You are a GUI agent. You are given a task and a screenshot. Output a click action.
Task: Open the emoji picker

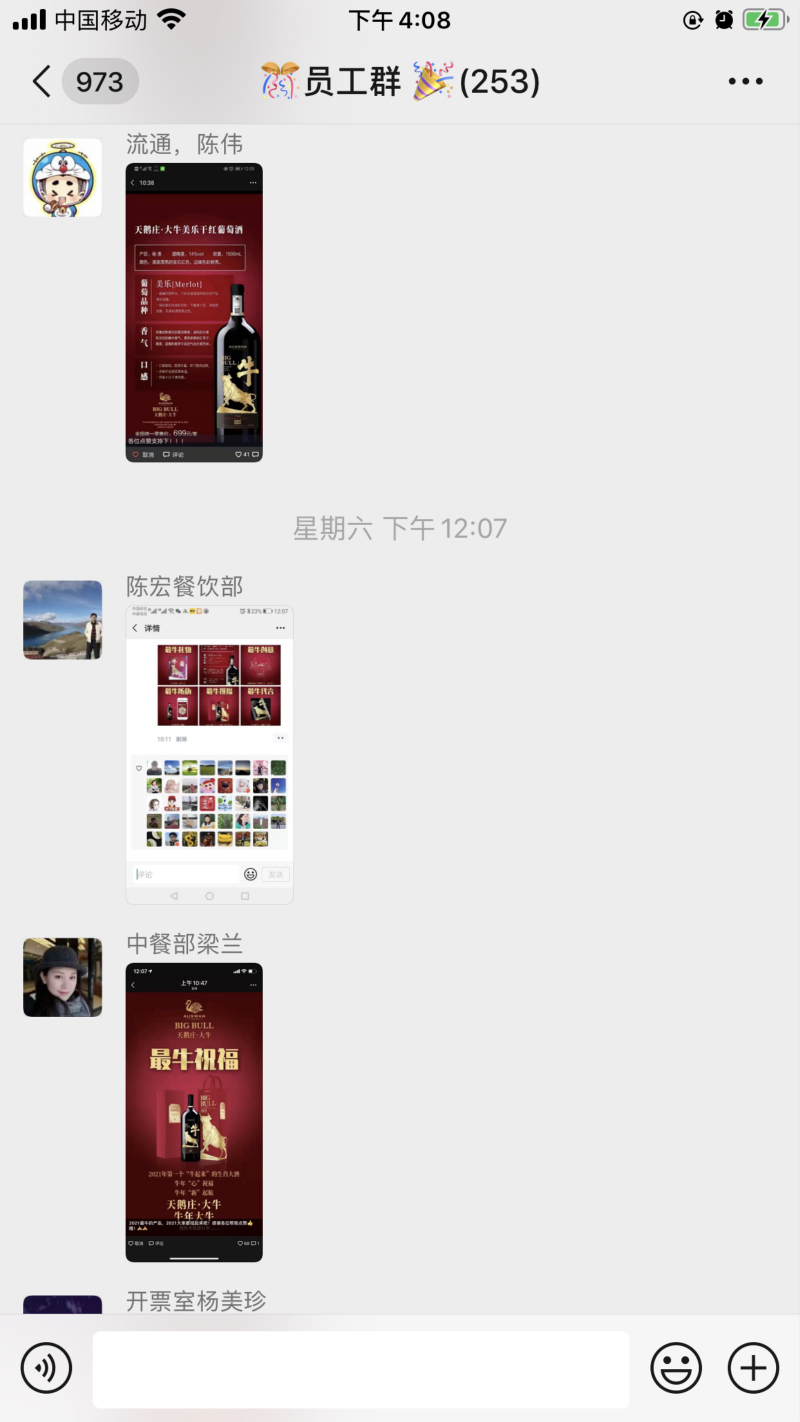pos(676,1367)
